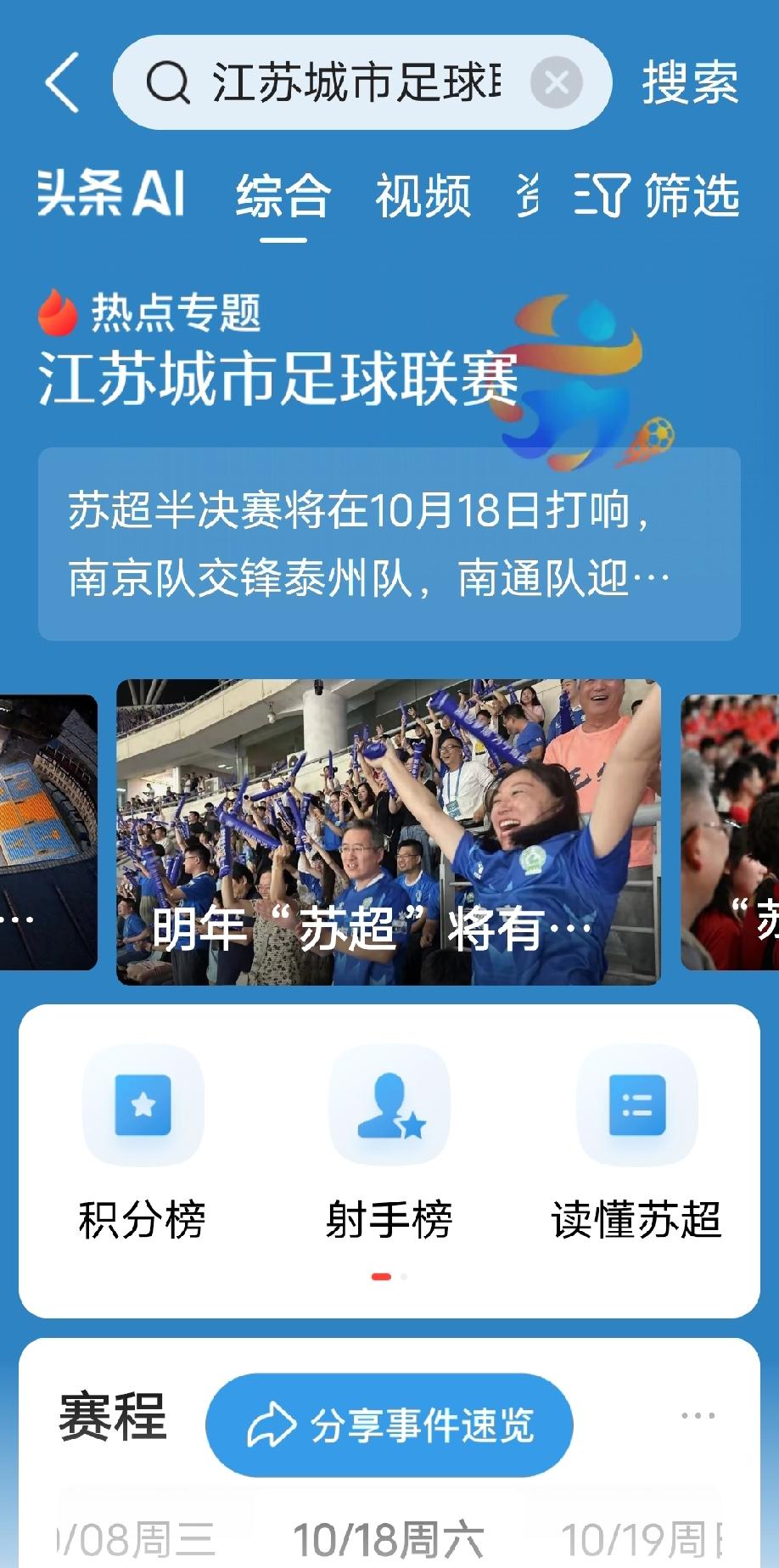779x1568 pixels.
Task: Switch to the 视频 tab
Action: pyautogui.click(x=423, y=196)
